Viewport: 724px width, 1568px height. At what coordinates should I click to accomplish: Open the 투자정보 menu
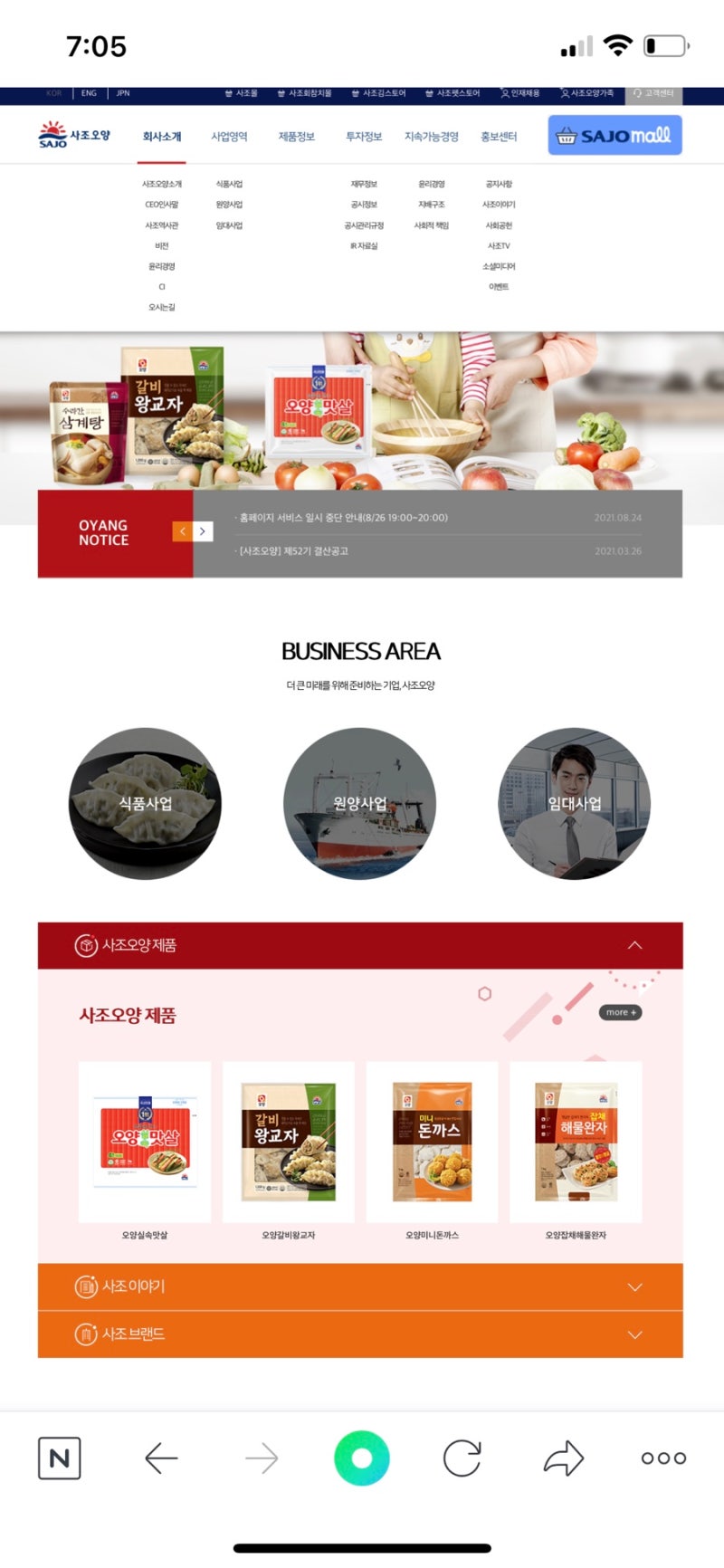point(364,137)
